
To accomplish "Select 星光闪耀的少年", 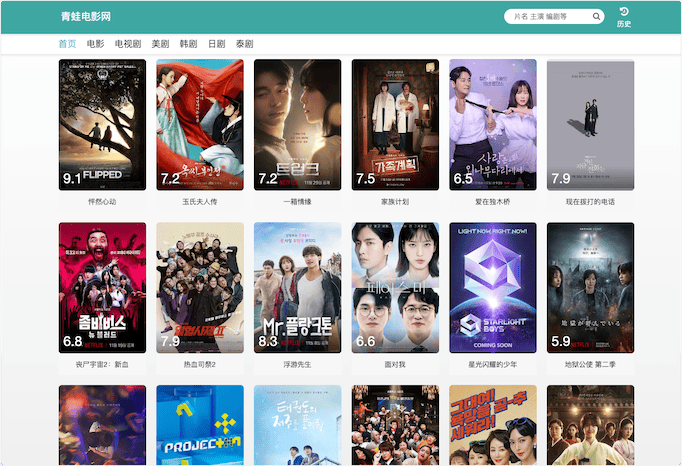I will 492,288.
